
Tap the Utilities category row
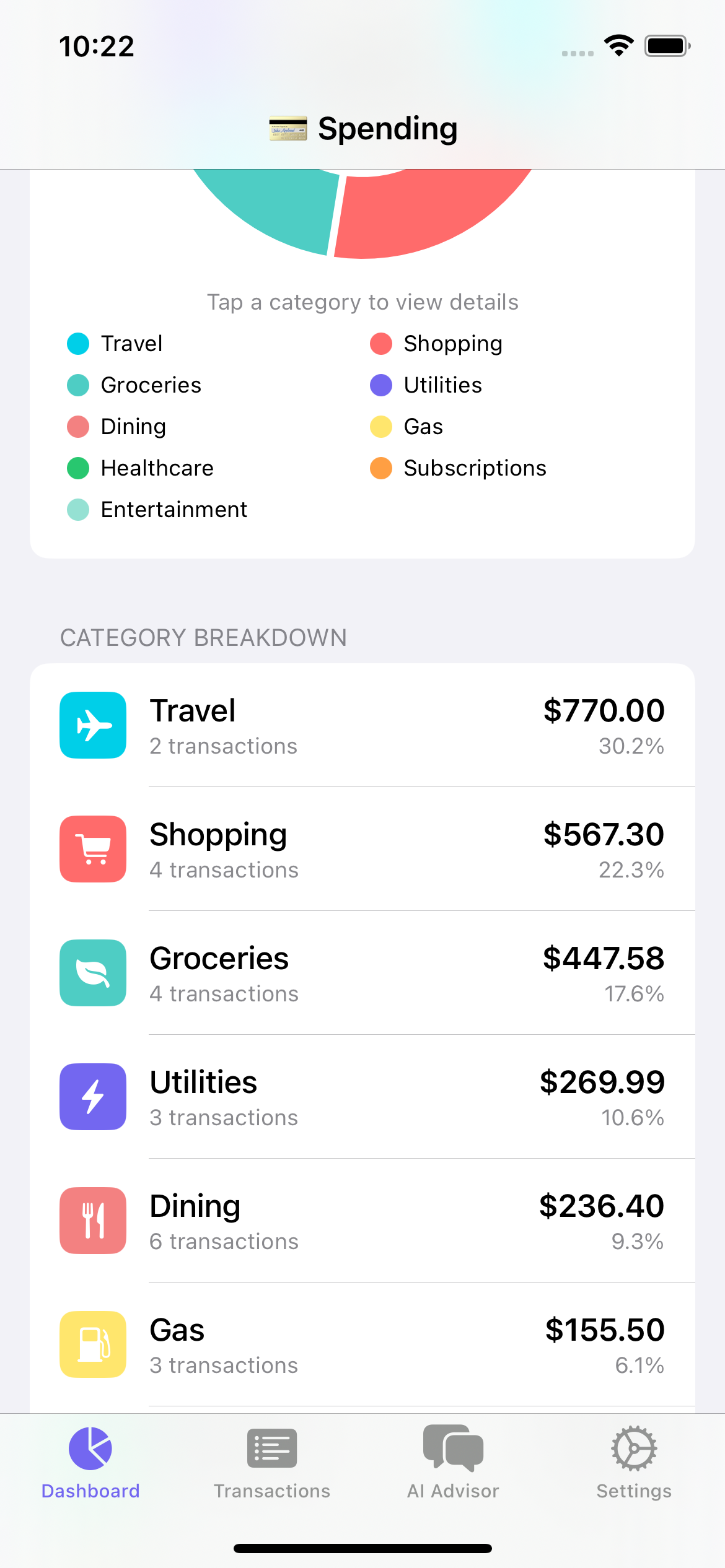pos(362,1097)
